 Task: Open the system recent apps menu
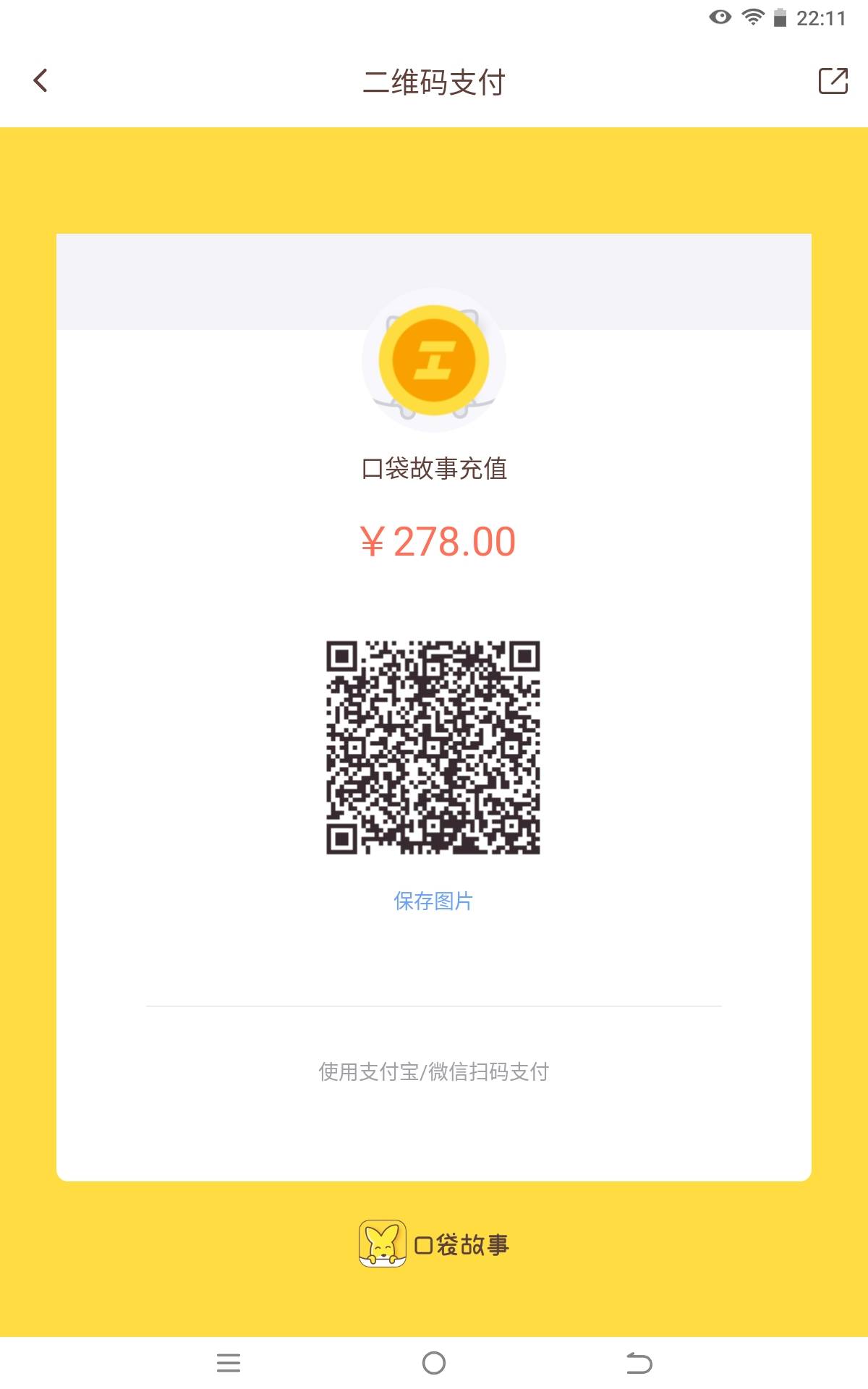coord(229,1363)
